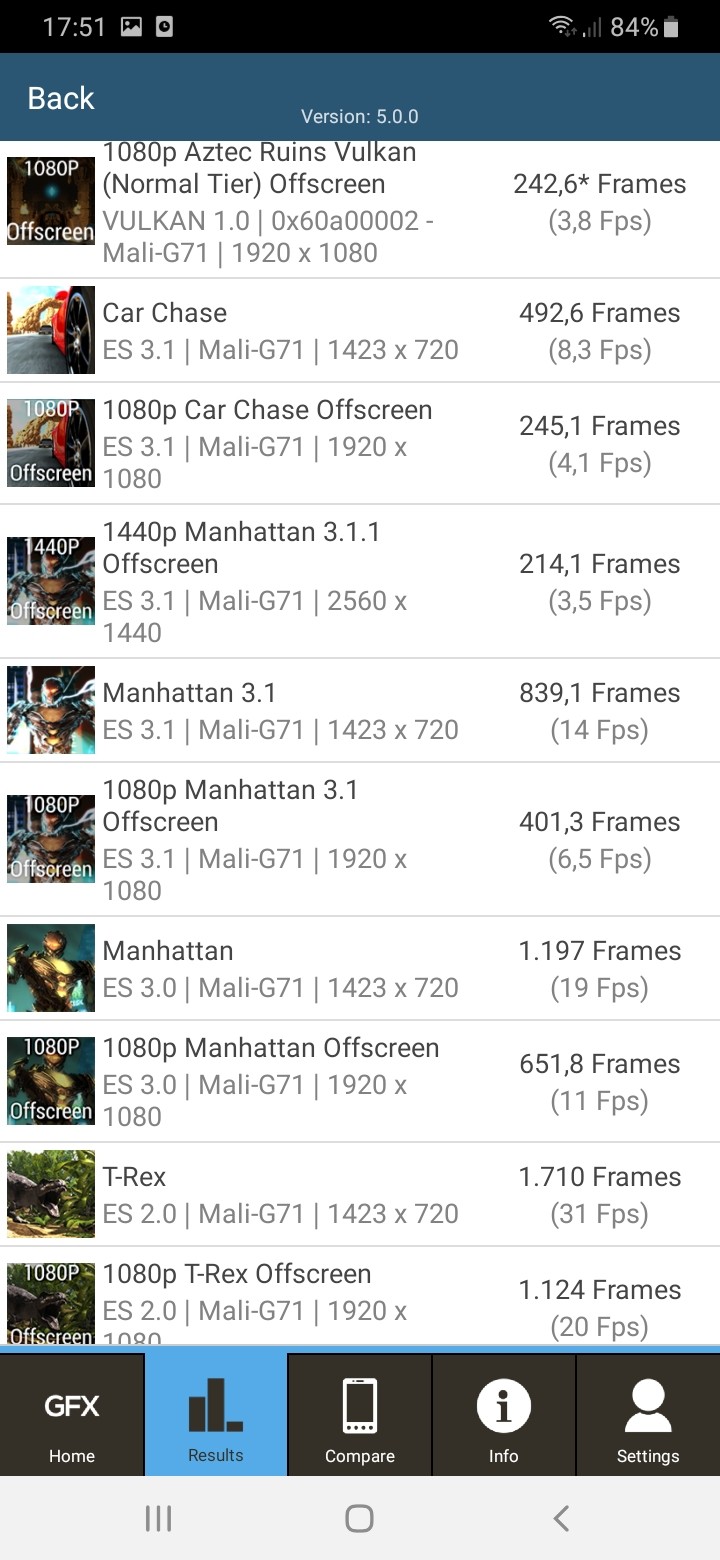View the 1080p T-Rex Offscreen result
Screen dimensions: 720x1560
click(x=360, y=1298)
